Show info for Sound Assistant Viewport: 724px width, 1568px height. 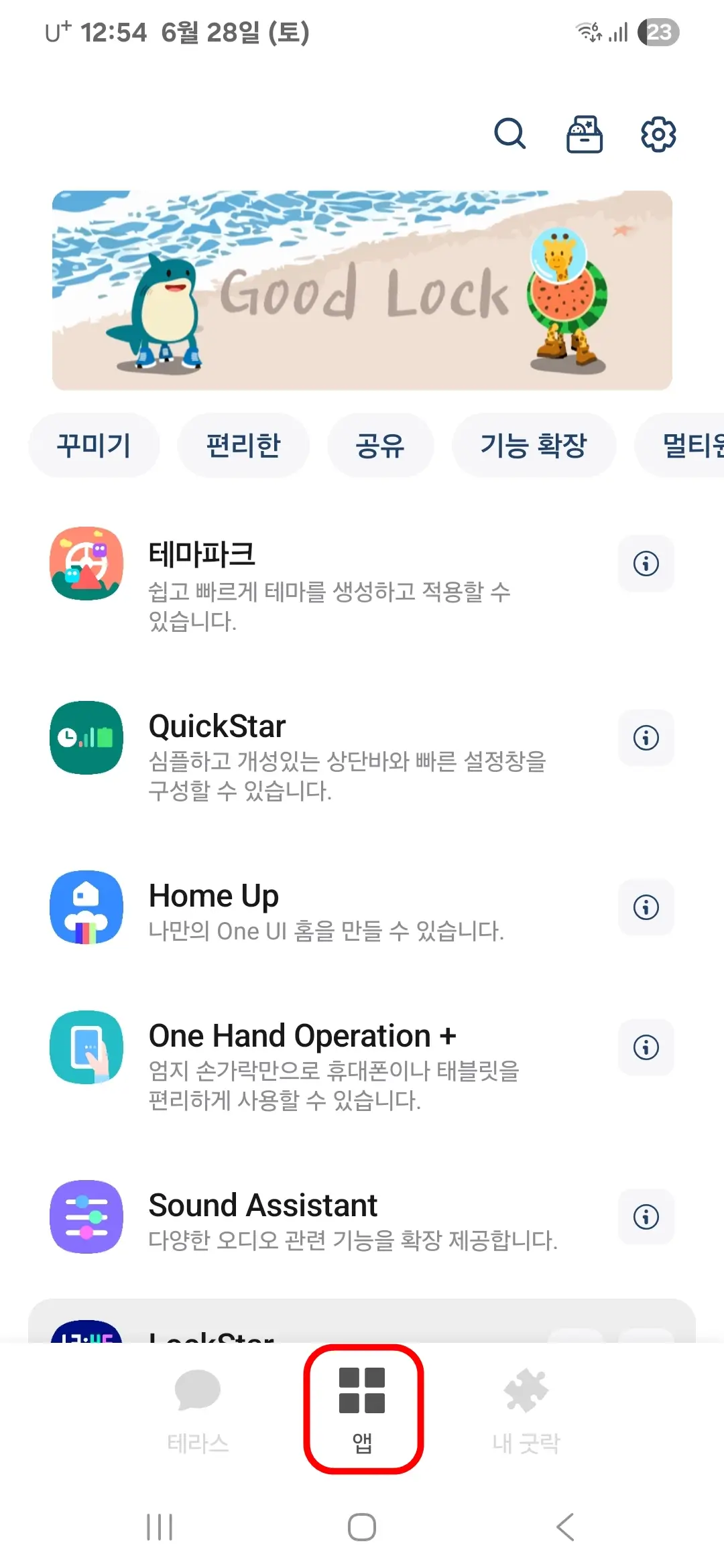tap(646, 1218)
